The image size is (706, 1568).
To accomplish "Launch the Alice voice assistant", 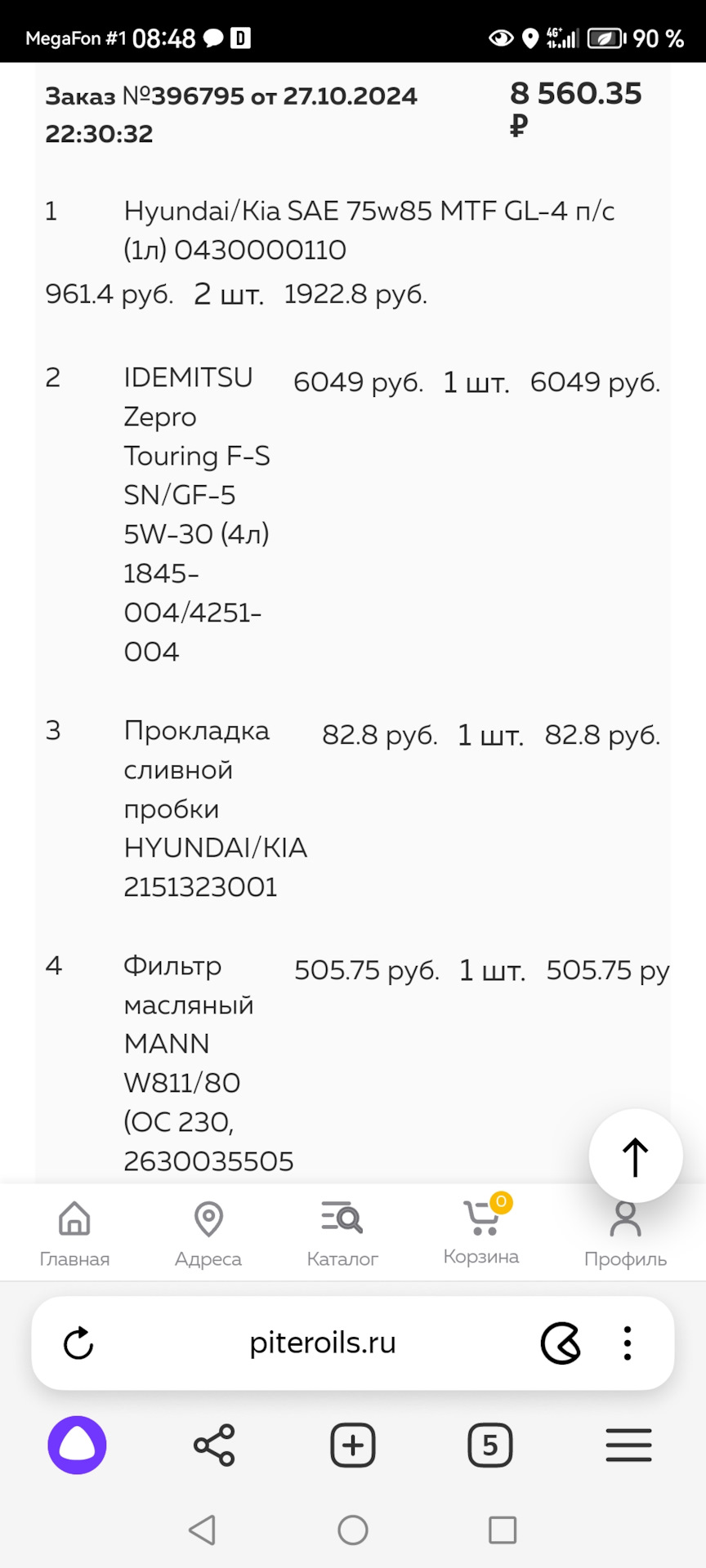I will [x=78, y=1445].
